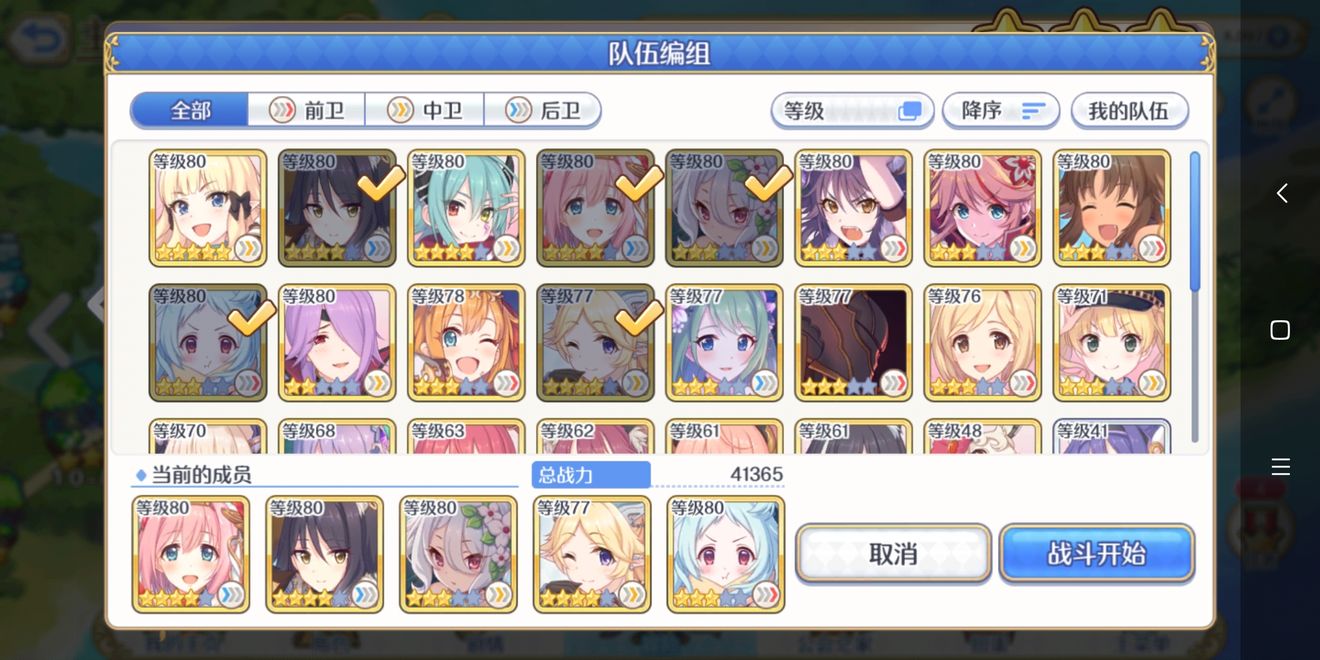
Task: Add the purple-haired level 80 two-star character
Action: tap(337, 342)
